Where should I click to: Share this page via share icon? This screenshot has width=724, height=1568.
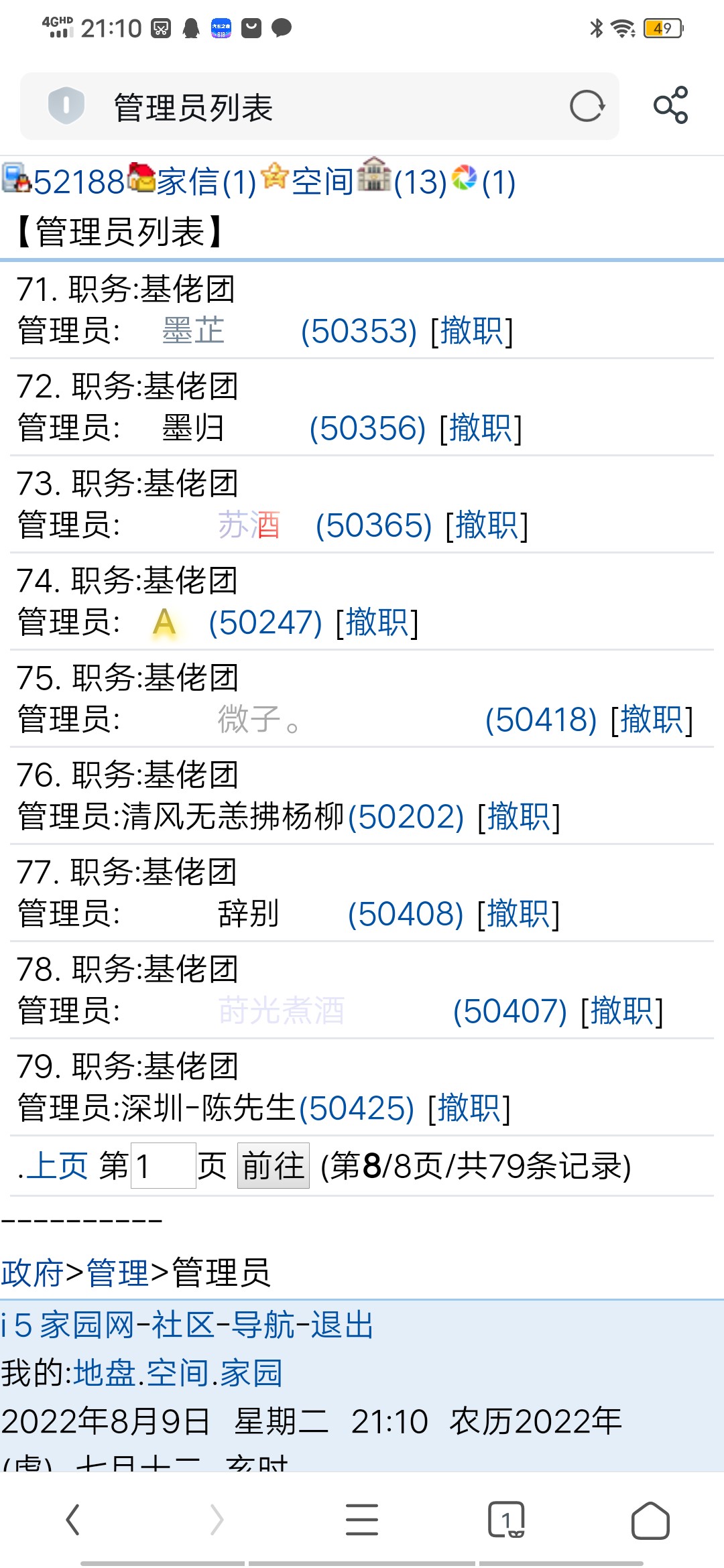click(x=670, y=105)
